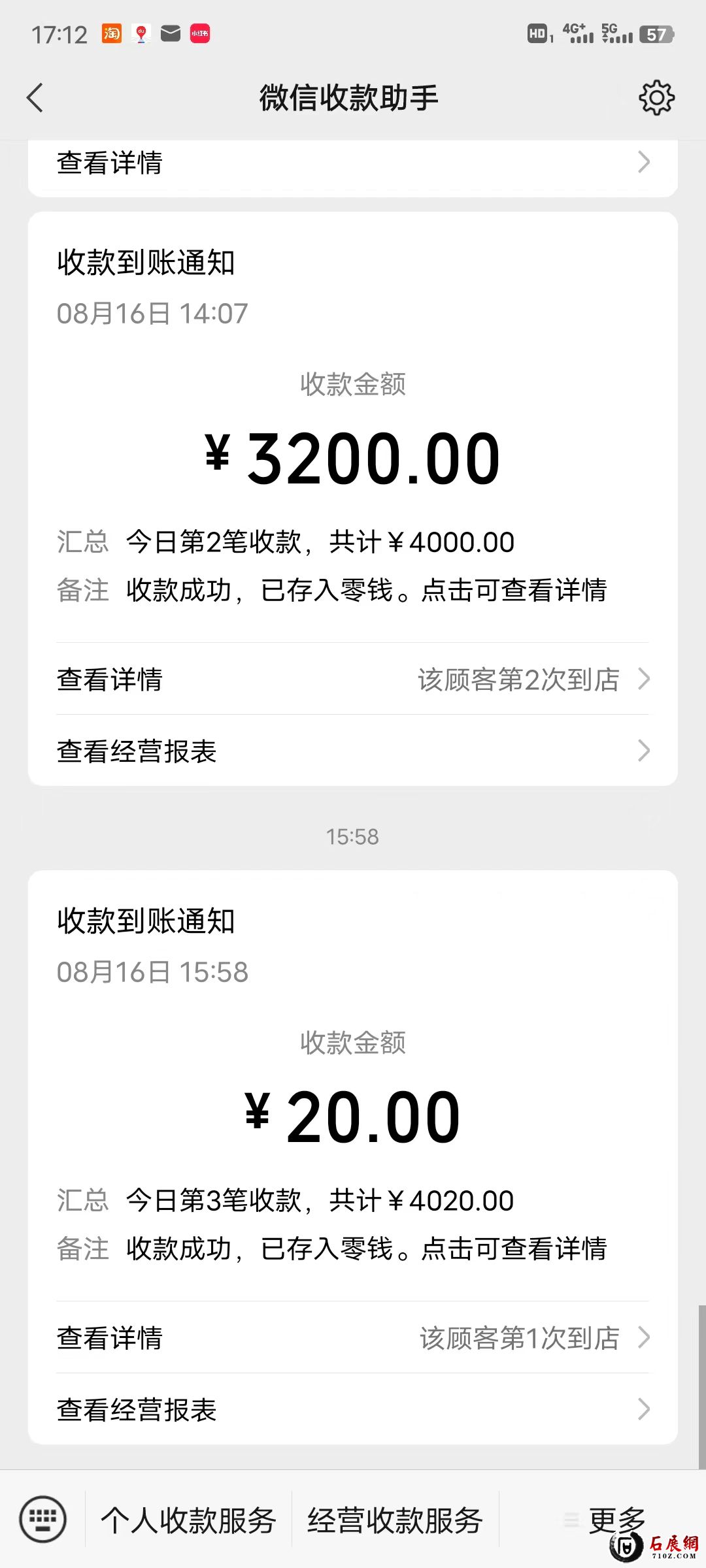Open 查看详情 for the ¥3200.00 payment
This screenshot has height=1568, width=706.
[x=353, y=679]
